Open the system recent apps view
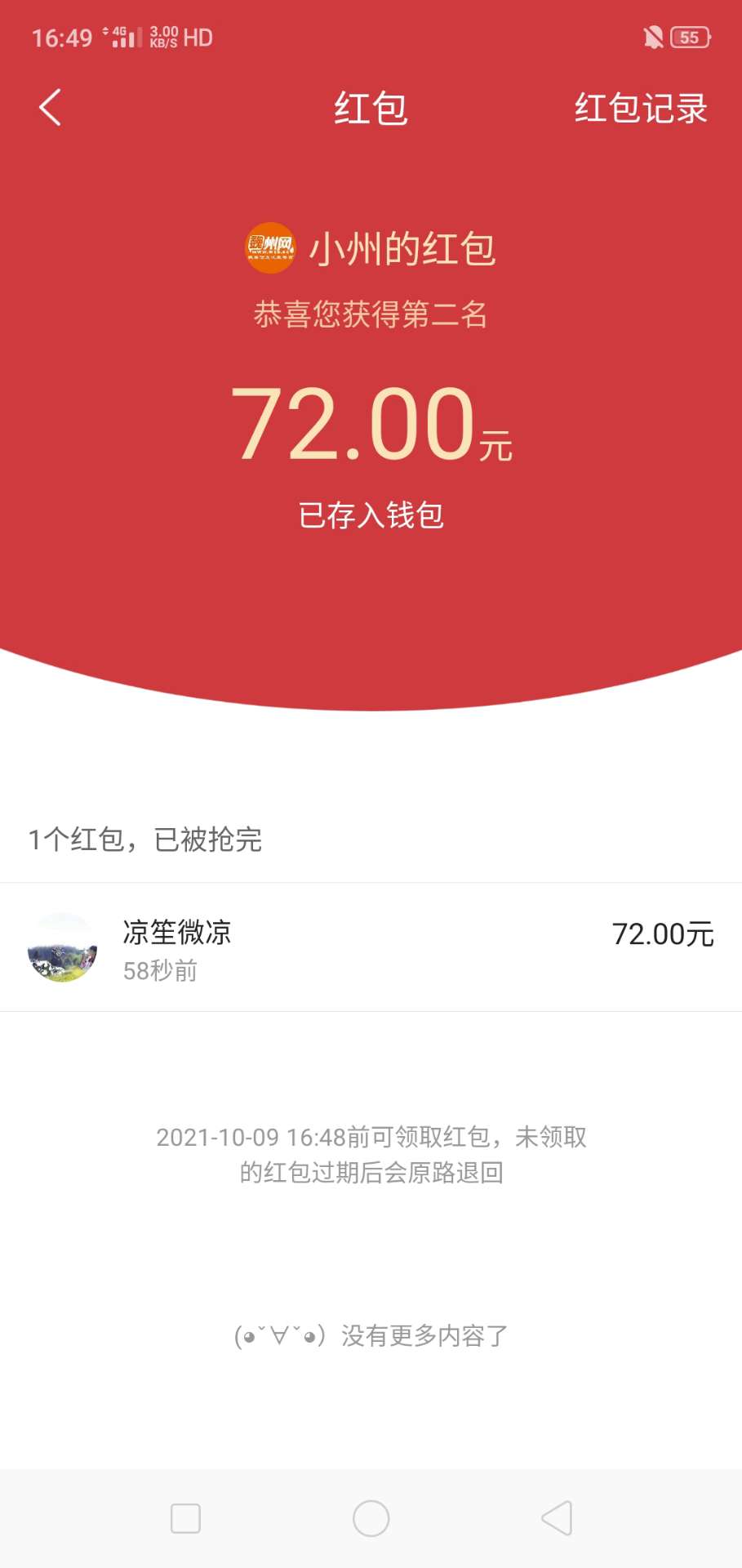Image resolution: width=742 pixels, height=1568 pixels. 185,1518
